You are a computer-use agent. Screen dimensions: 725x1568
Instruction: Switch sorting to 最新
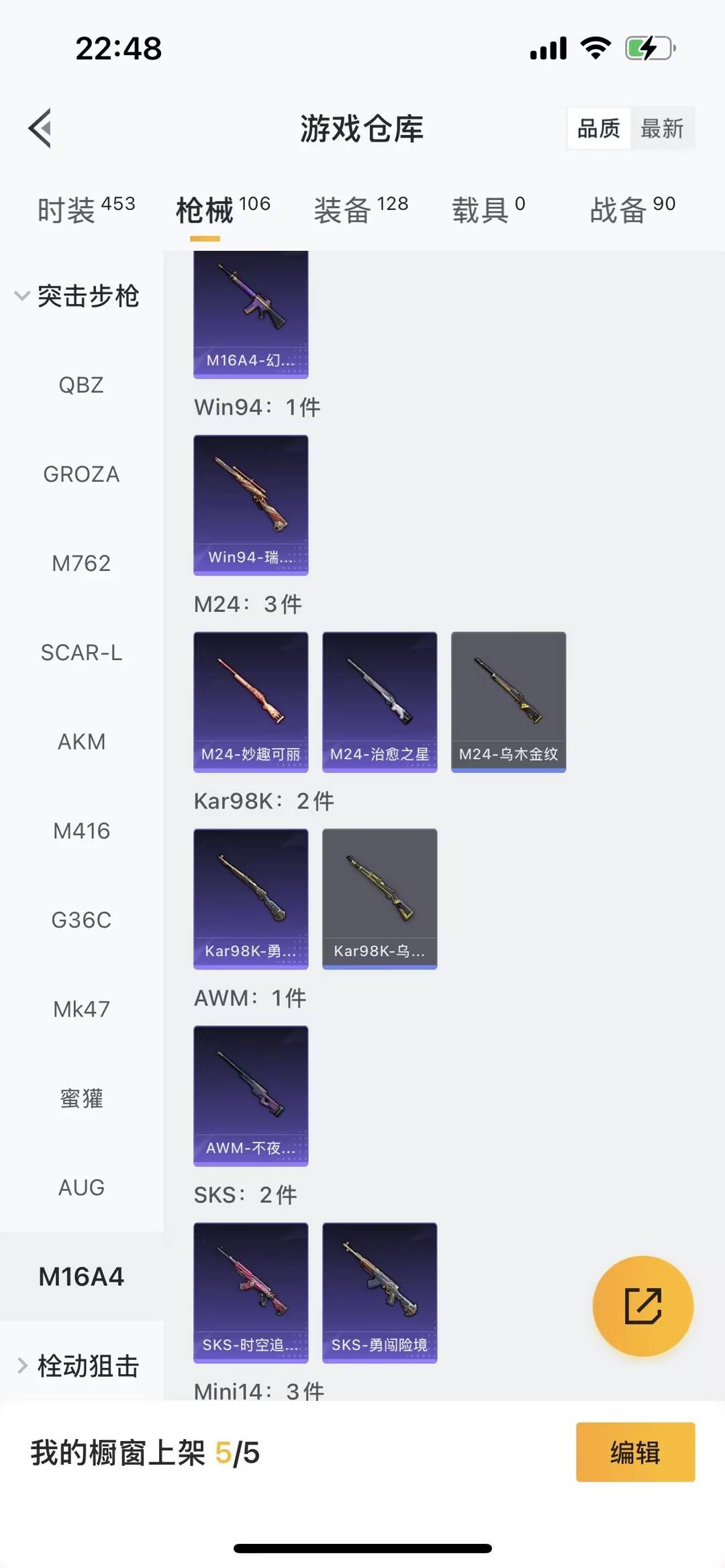tap(663, 129)
